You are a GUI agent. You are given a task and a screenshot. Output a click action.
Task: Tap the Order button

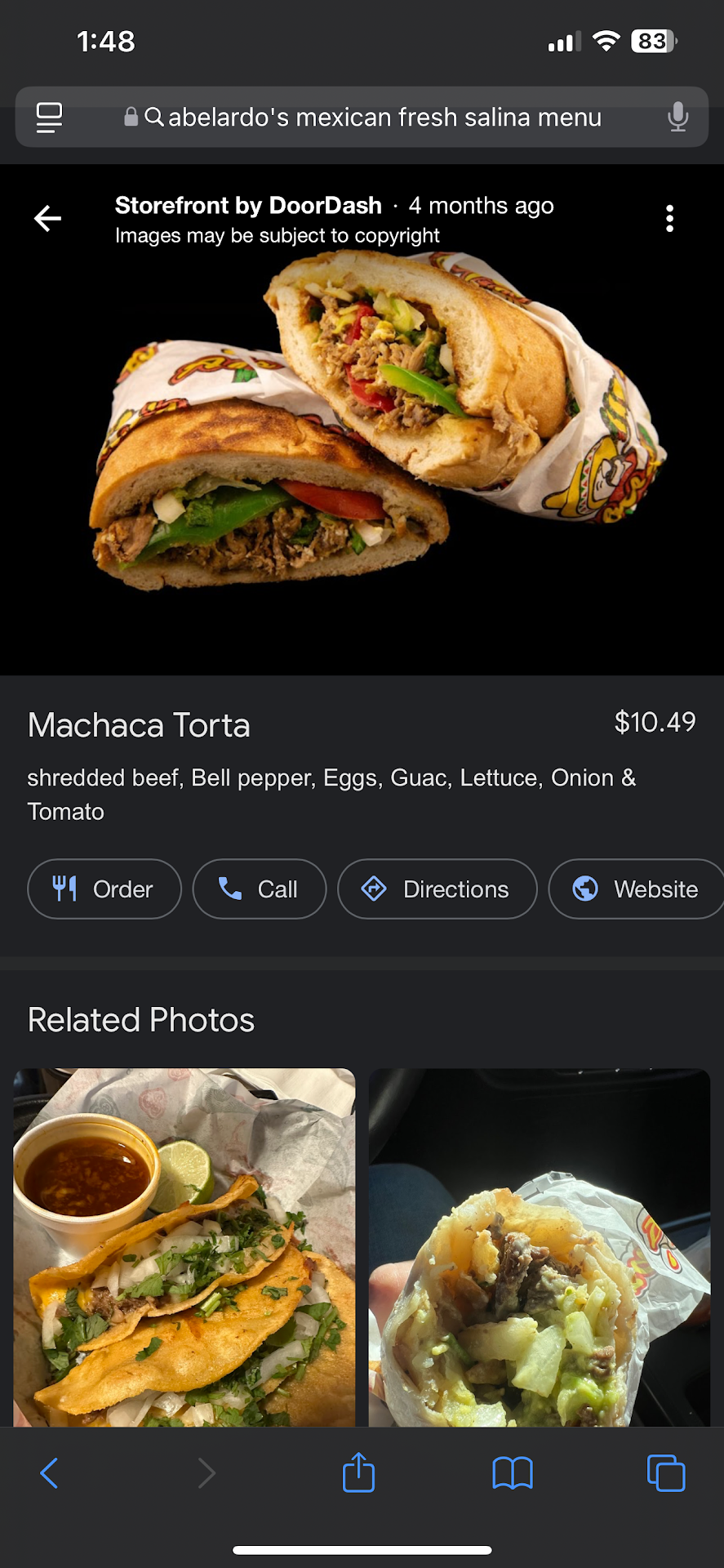[x=104, y=889]
